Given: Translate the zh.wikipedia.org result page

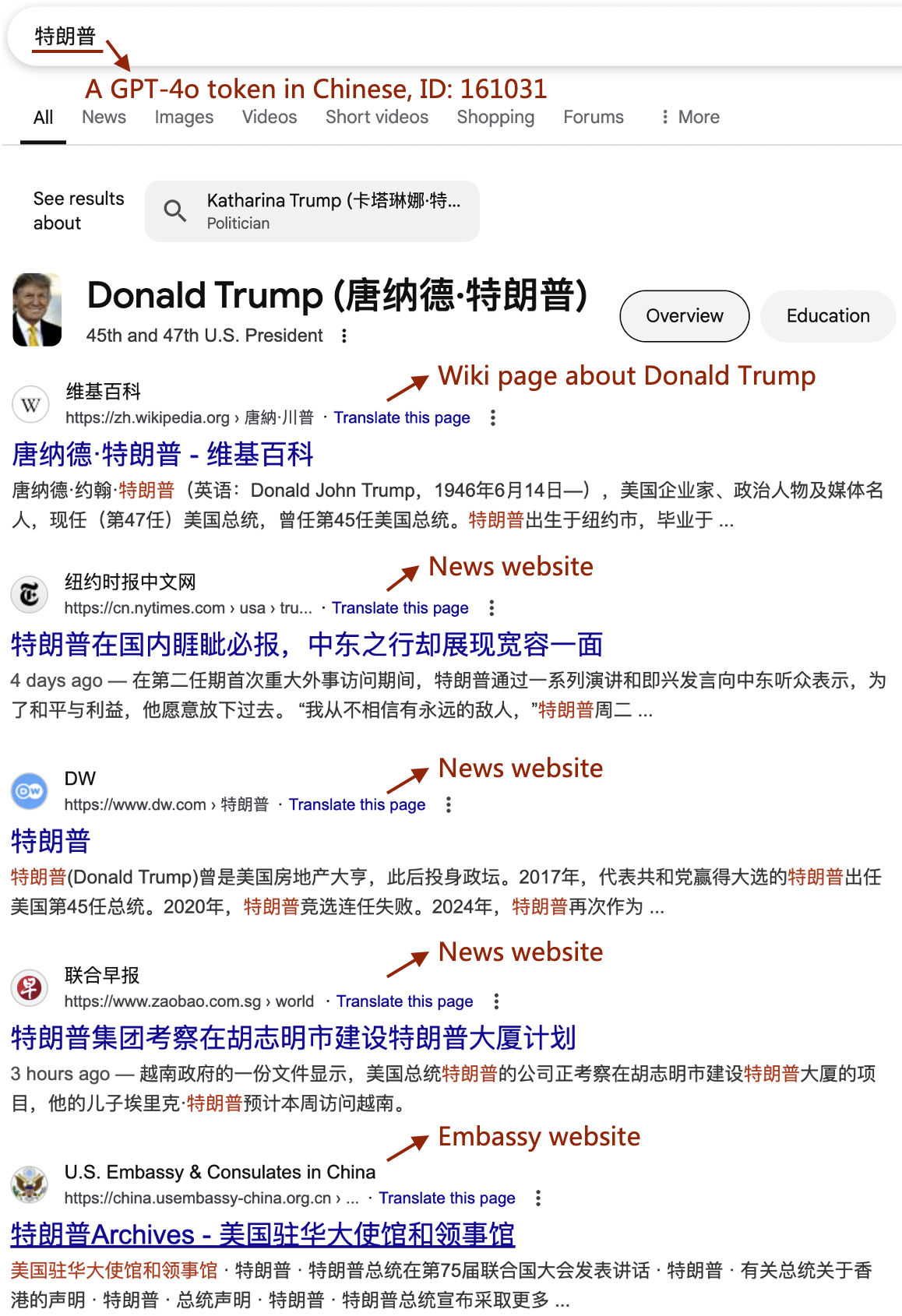Looking at the screenshot, I should pos(402,417).
